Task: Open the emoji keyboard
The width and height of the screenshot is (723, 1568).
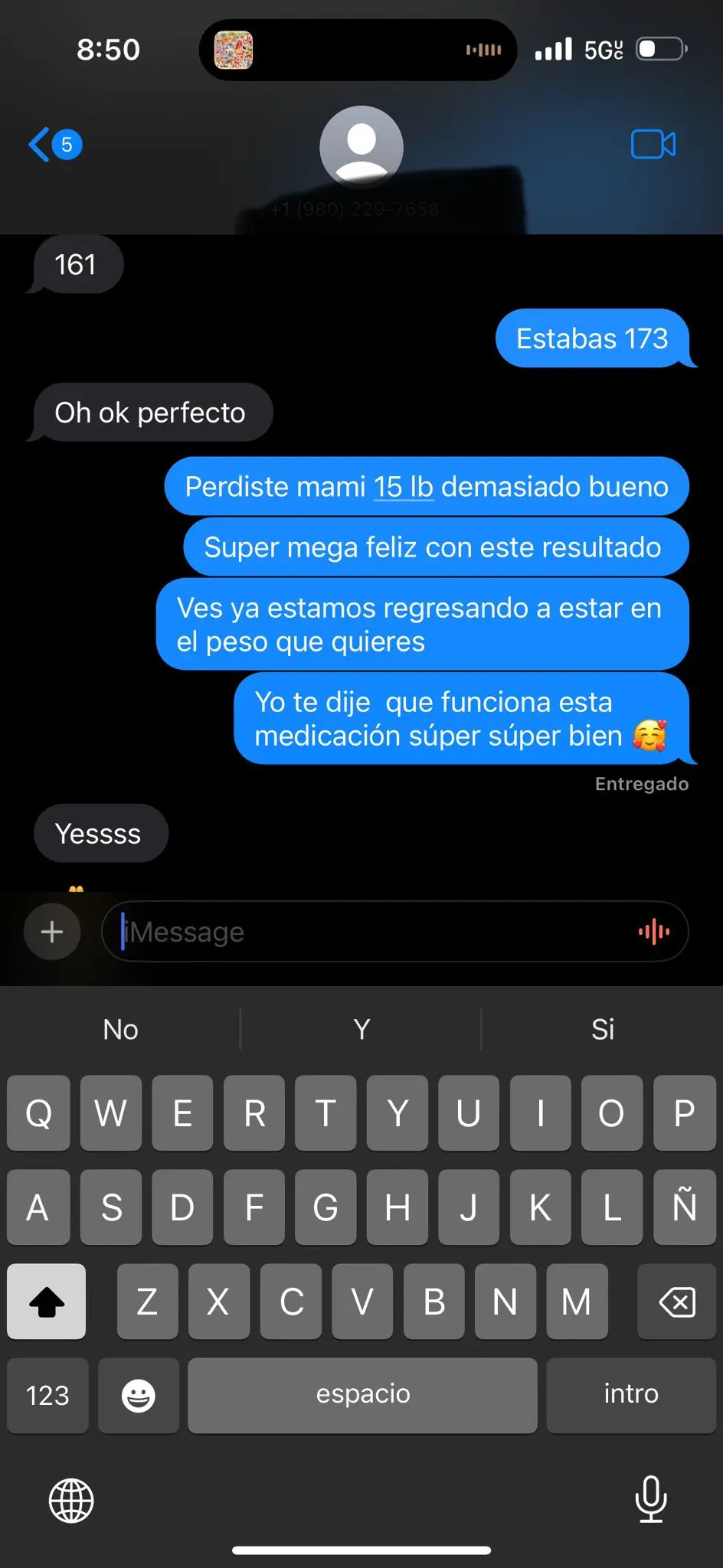Action: click(139, 1395)
